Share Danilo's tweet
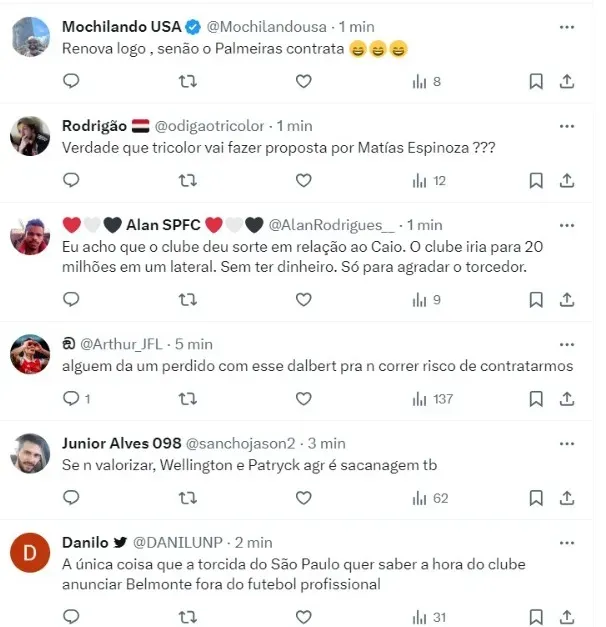This screenshot has width=606, height=627. coord(566,616)
